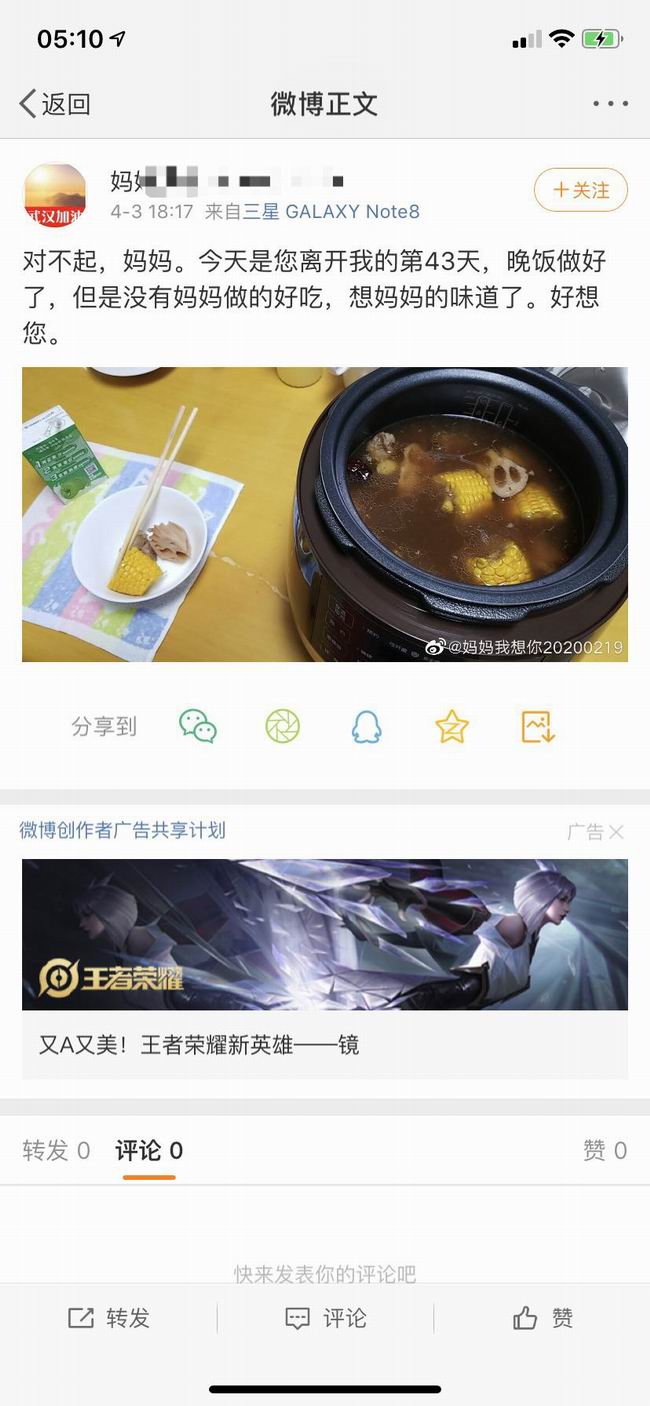Repost using the bottom 转发 button
650x1406 pixels.
click(x=108, y=1318)
